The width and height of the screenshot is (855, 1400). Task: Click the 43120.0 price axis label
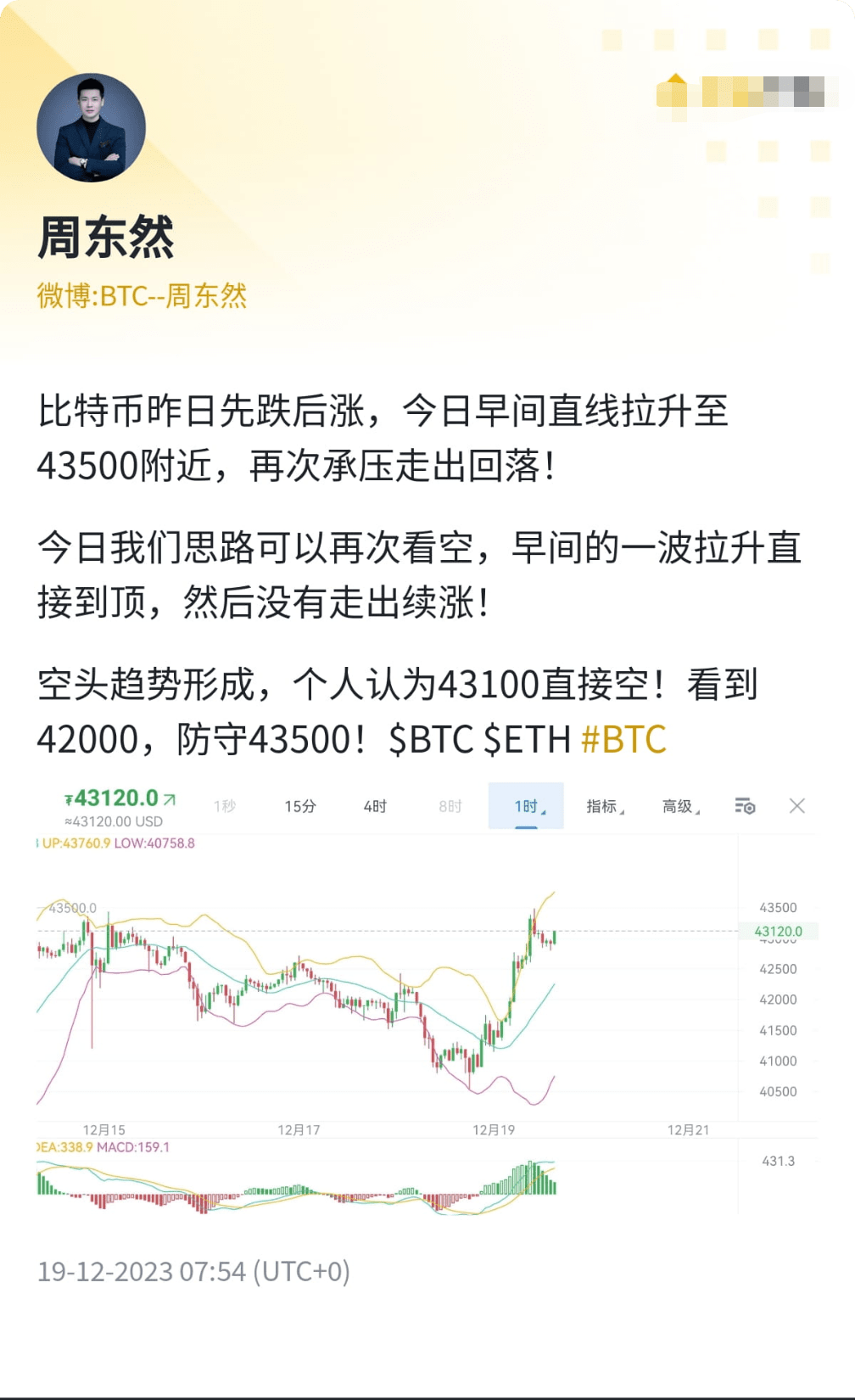[x=780, y=930]
